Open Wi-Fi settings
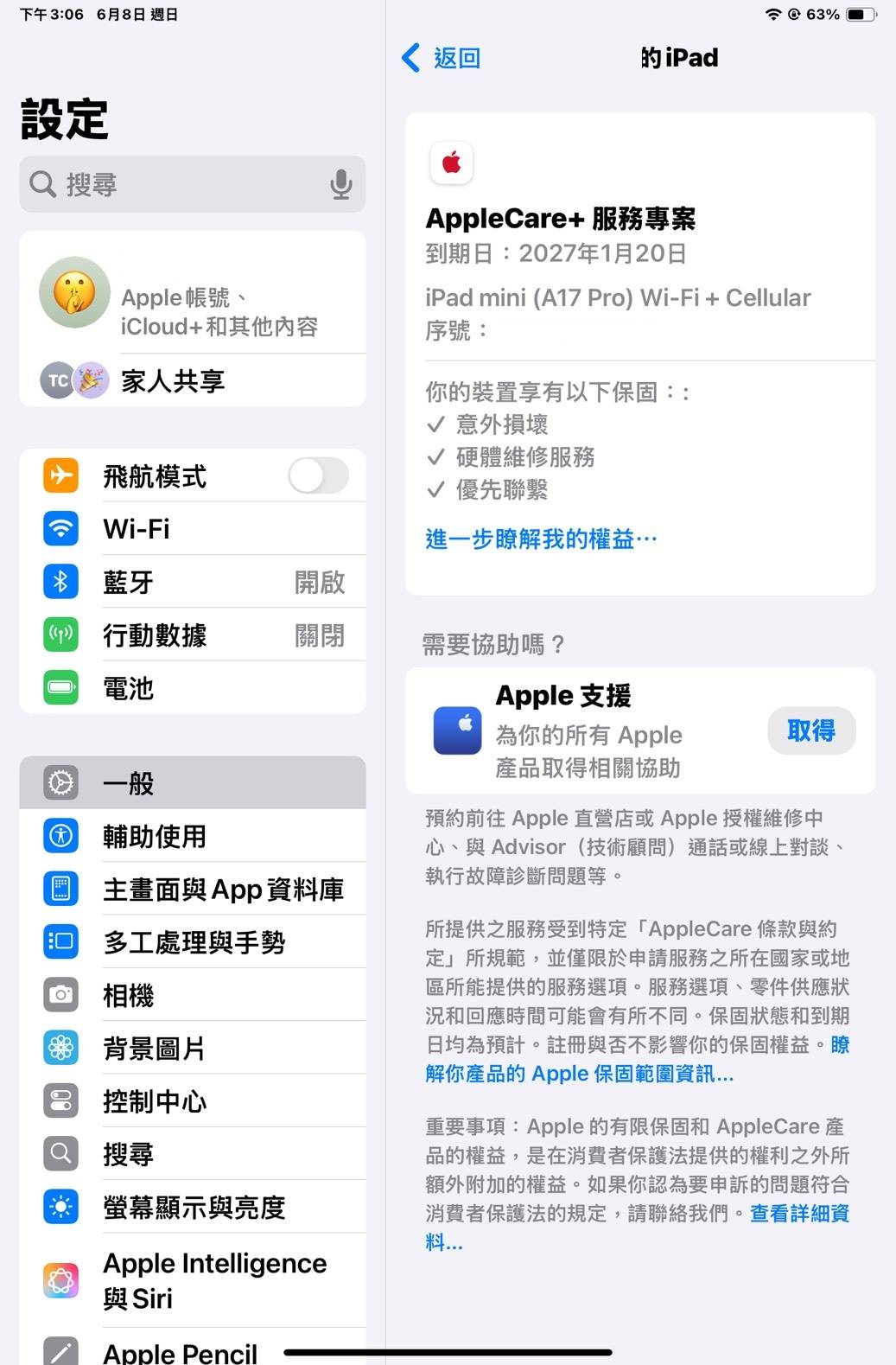Screen dimensions: 896x1365 [x=192, y=528]
